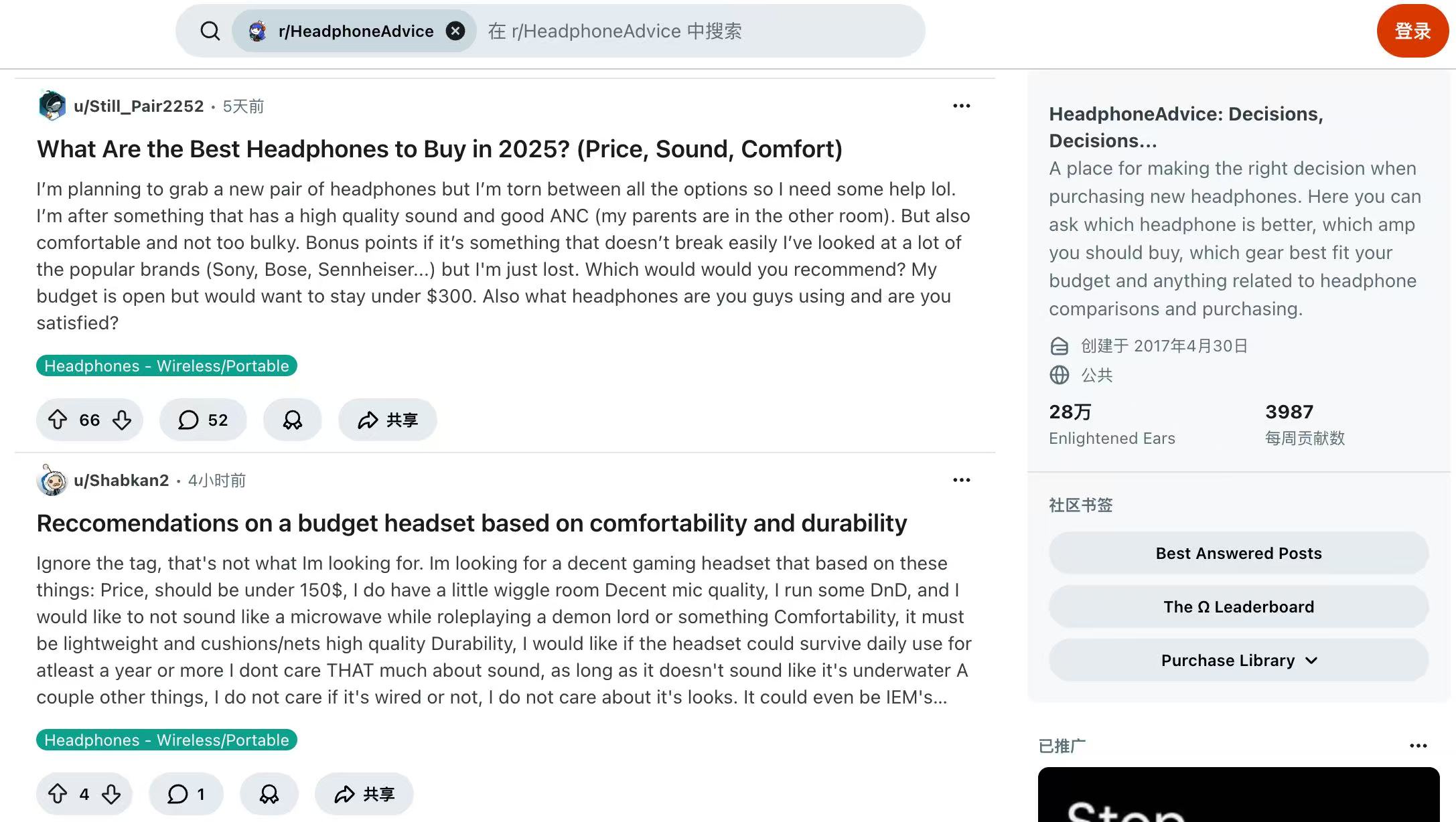The height and width of the screenshot is (822, 1456).
Task: View the 52 comments on Best Headphones post
Action: [x=203, y=420]
